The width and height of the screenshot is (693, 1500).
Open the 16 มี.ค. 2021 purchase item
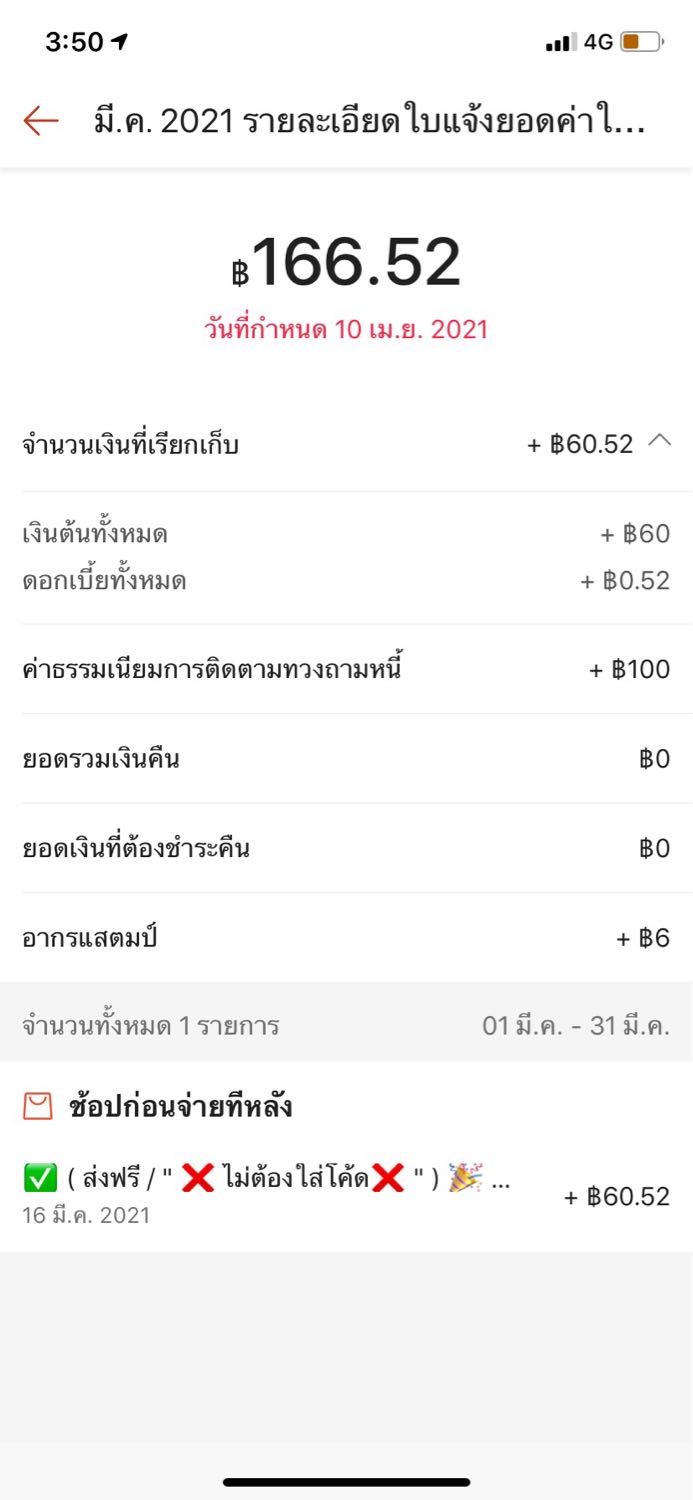[346, 1196]
